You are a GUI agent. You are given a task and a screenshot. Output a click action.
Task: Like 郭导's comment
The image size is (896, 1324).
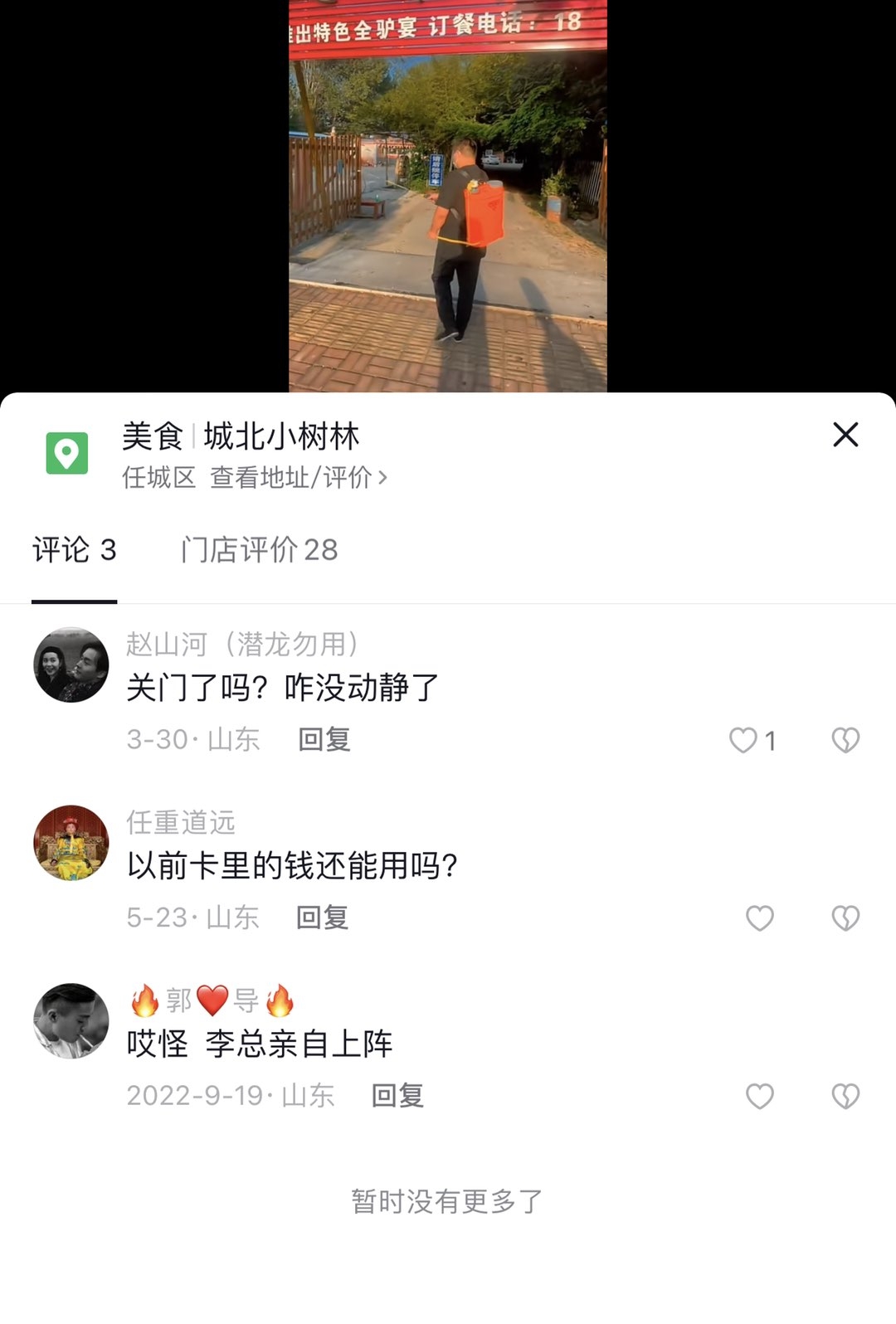(x=760, y=1097)
